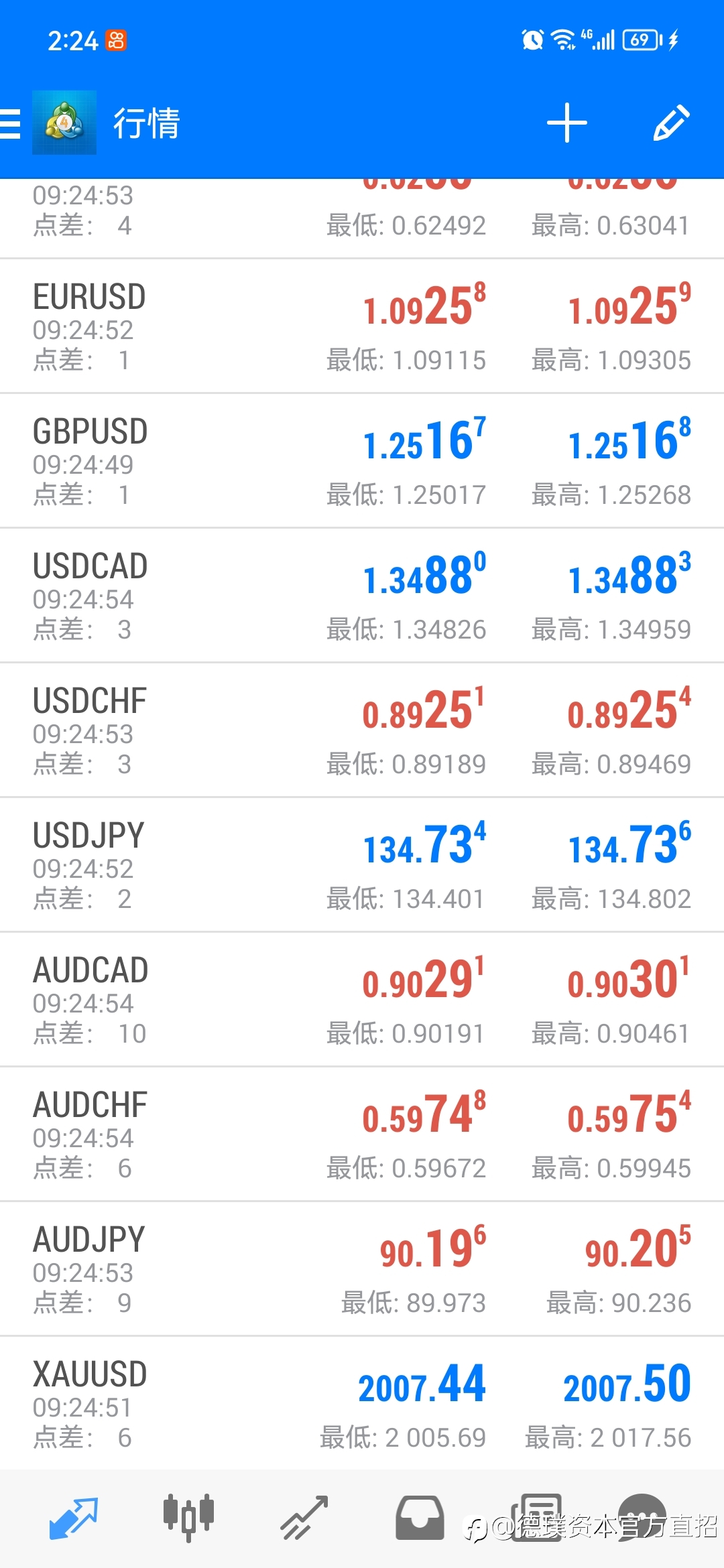Open the history inbox tray tab
Viewport: 724px width, 1568px height.
(420, 1518)
